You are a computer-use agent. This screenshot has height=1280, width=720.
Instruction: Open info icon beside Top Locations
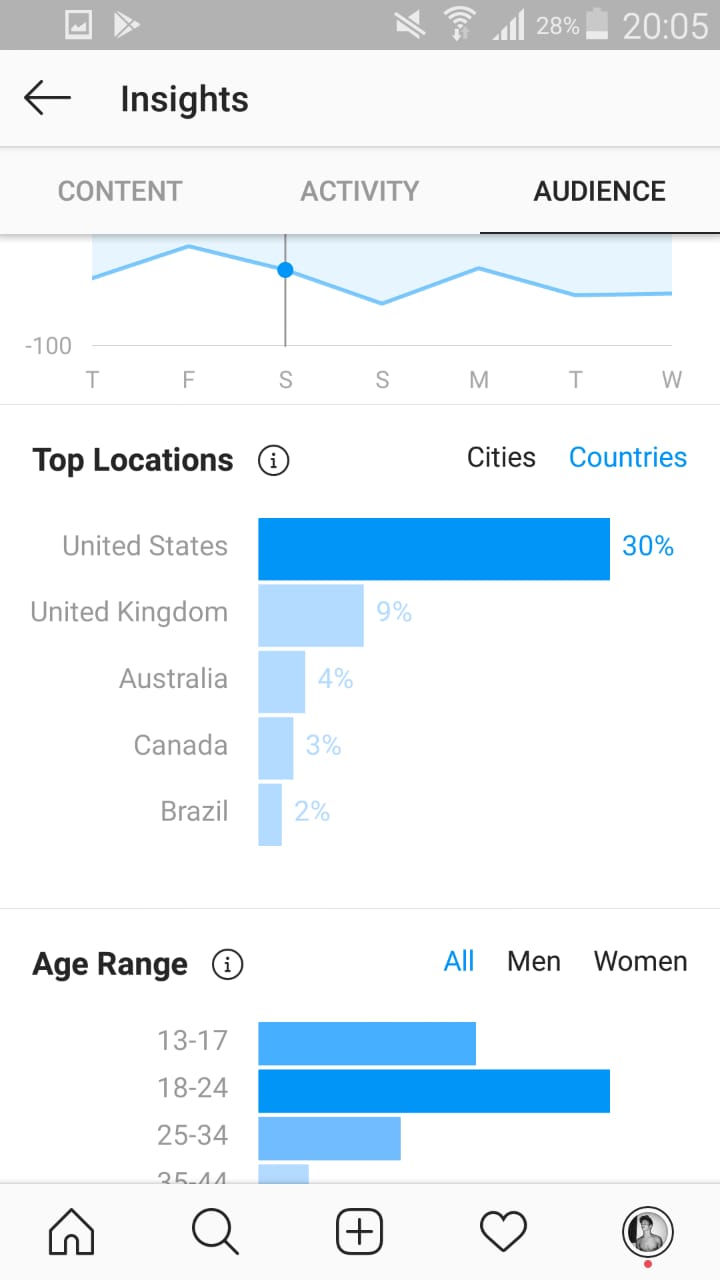(x=273, y=460)
